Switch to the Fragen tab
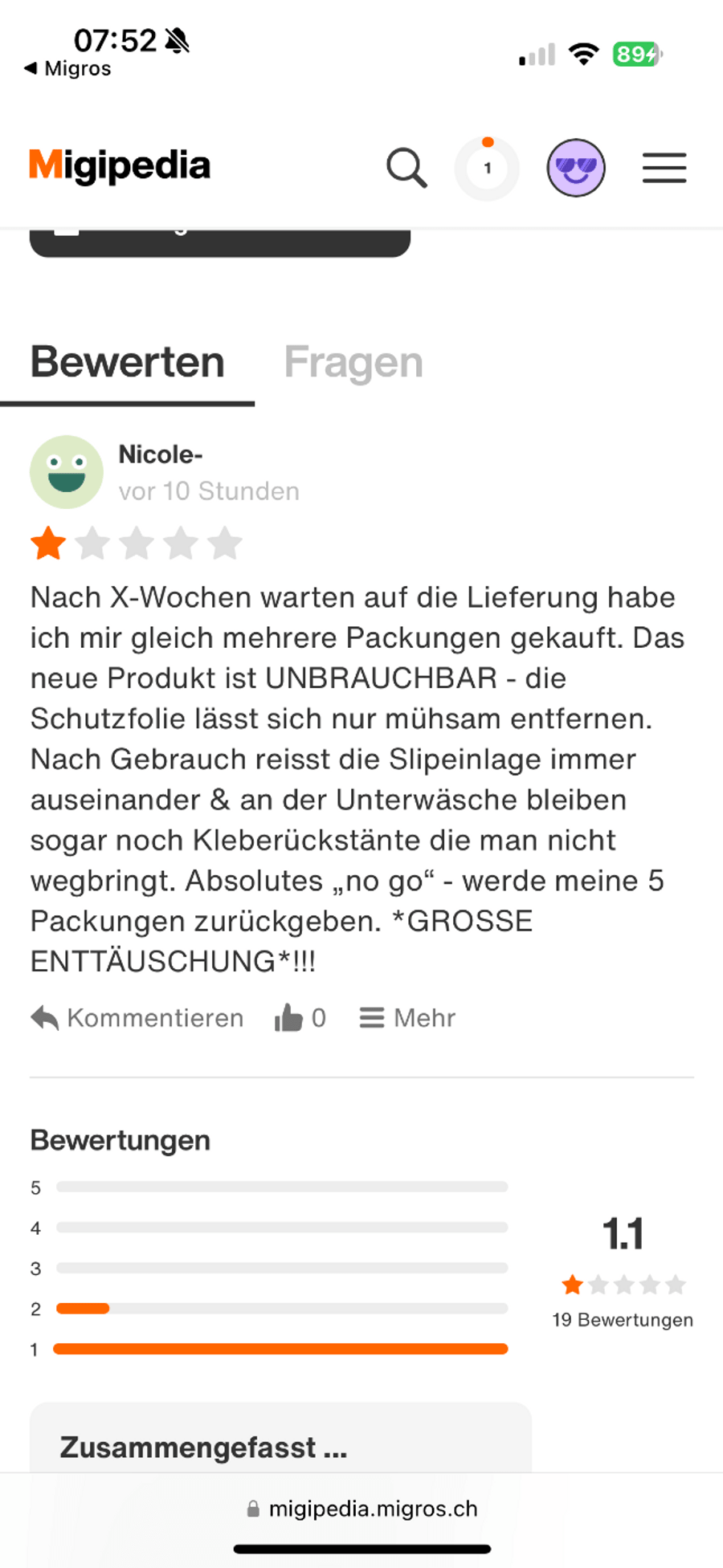This screenshot has height=1568, width=723. pyautogui.click(x=353, y=362)
